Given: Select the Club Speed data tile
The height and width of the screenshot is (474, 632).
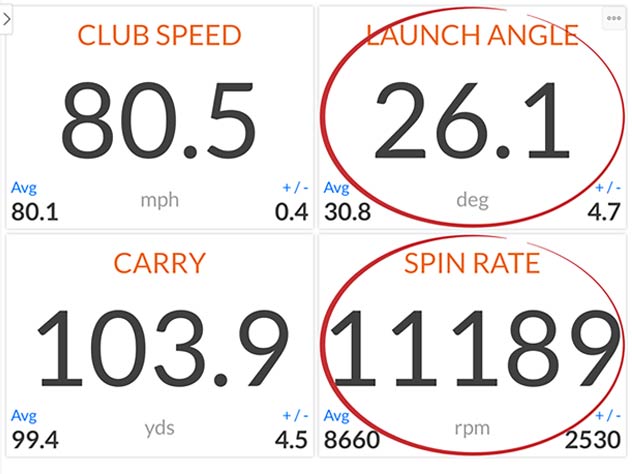Looking at the screenshot, I should [160, 117].
